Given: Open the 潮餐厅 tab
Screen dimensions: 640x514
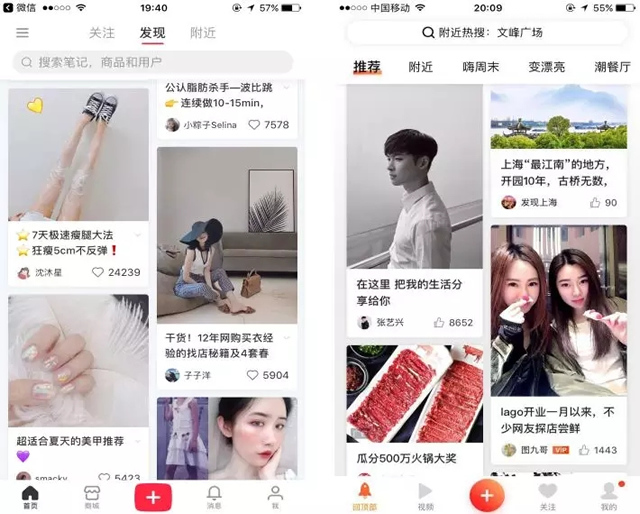Looking at the screenshot, I should click(611, 67).
